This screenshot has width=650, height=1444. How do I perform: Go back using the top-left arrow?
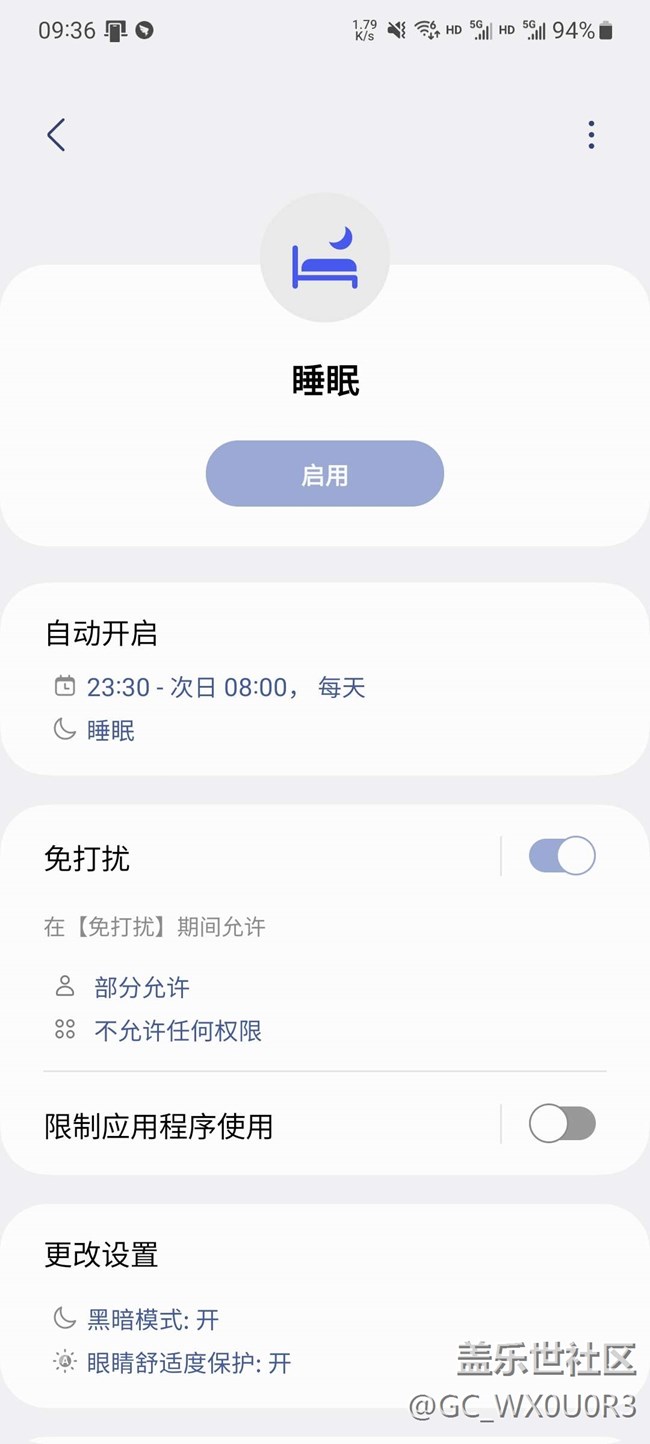pyautogui.click(x=56, y=135)
